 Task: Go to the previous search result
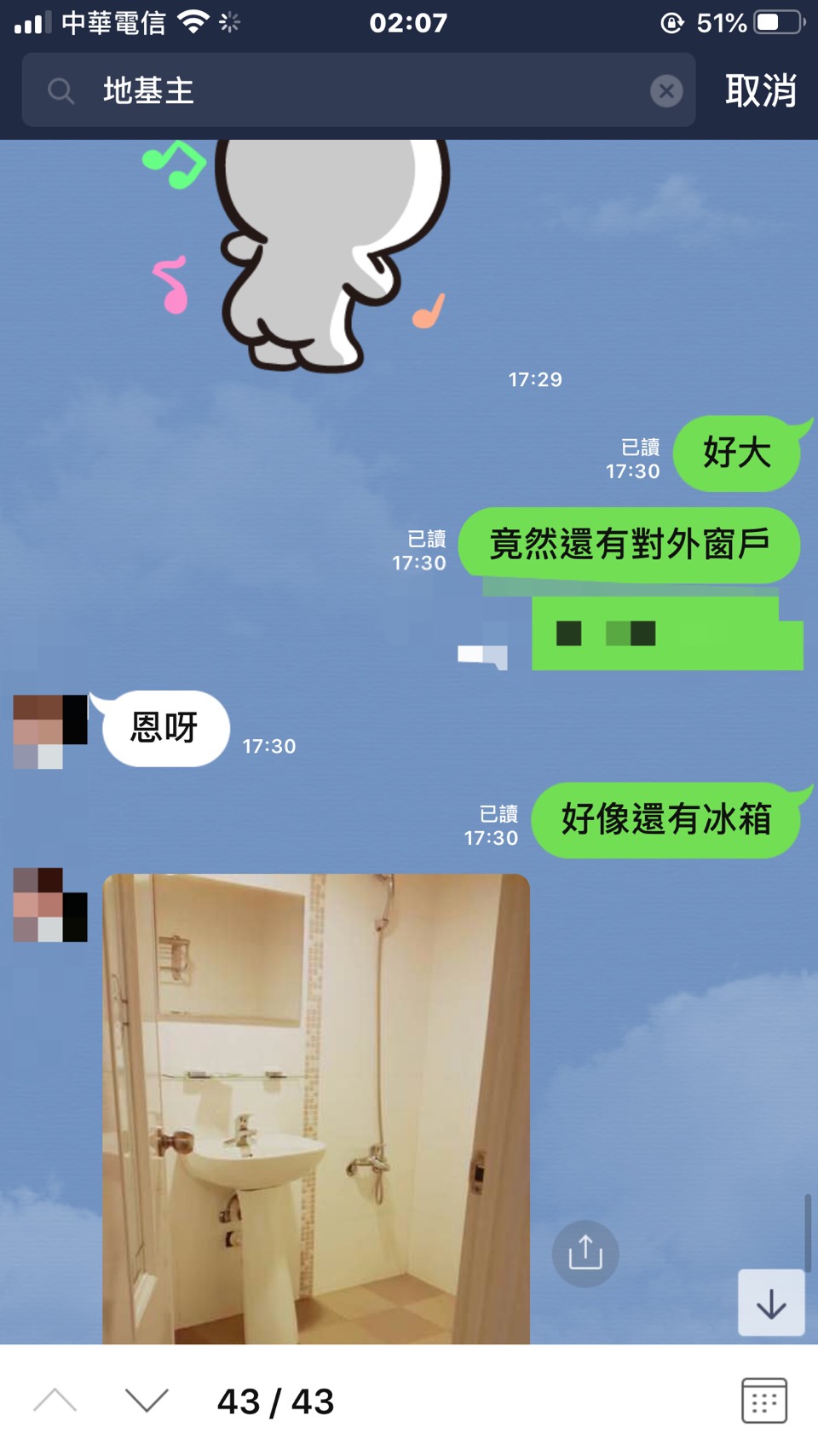55,1401
